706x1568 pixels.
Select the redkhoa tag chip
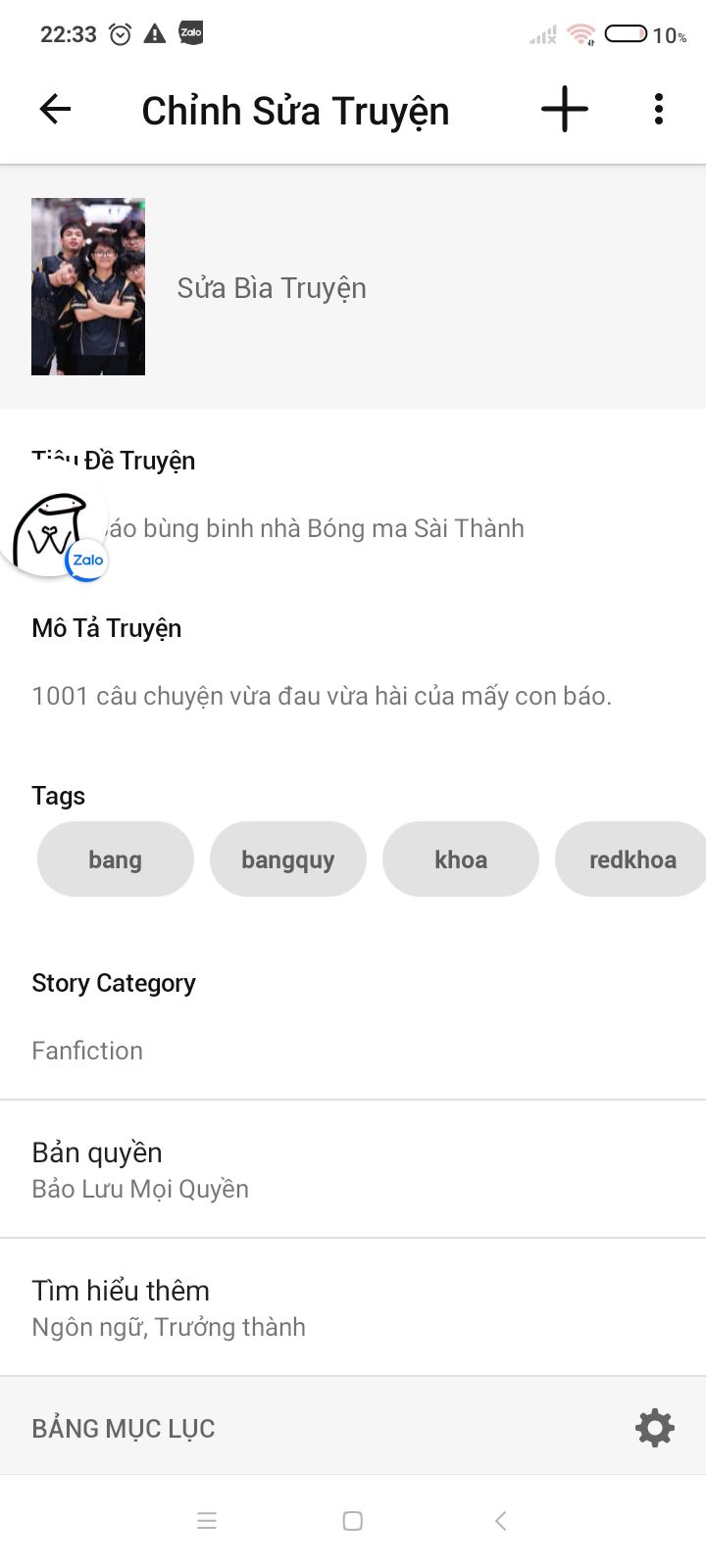point(631,859)
